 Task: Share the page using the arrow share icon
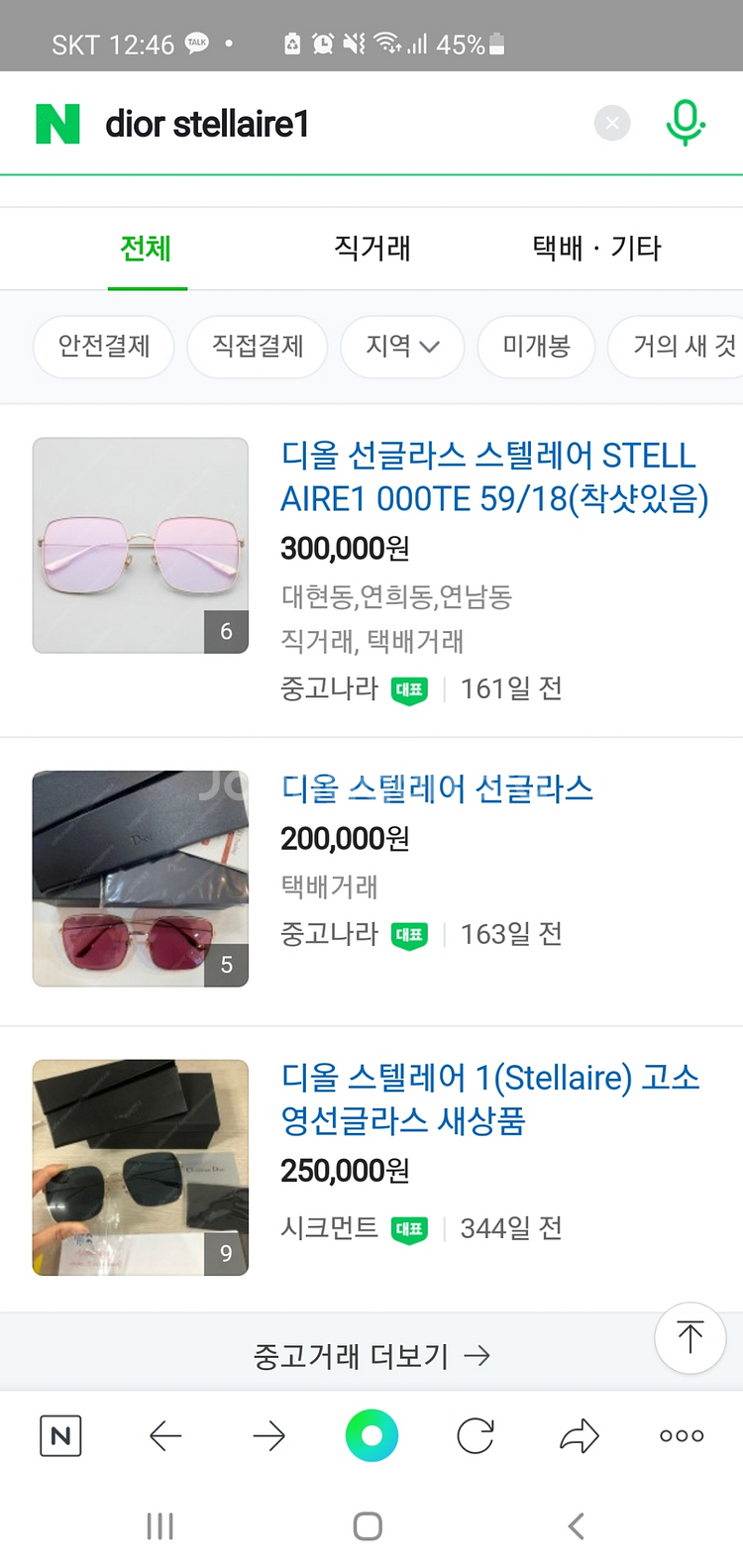(x=578, y=1435)
